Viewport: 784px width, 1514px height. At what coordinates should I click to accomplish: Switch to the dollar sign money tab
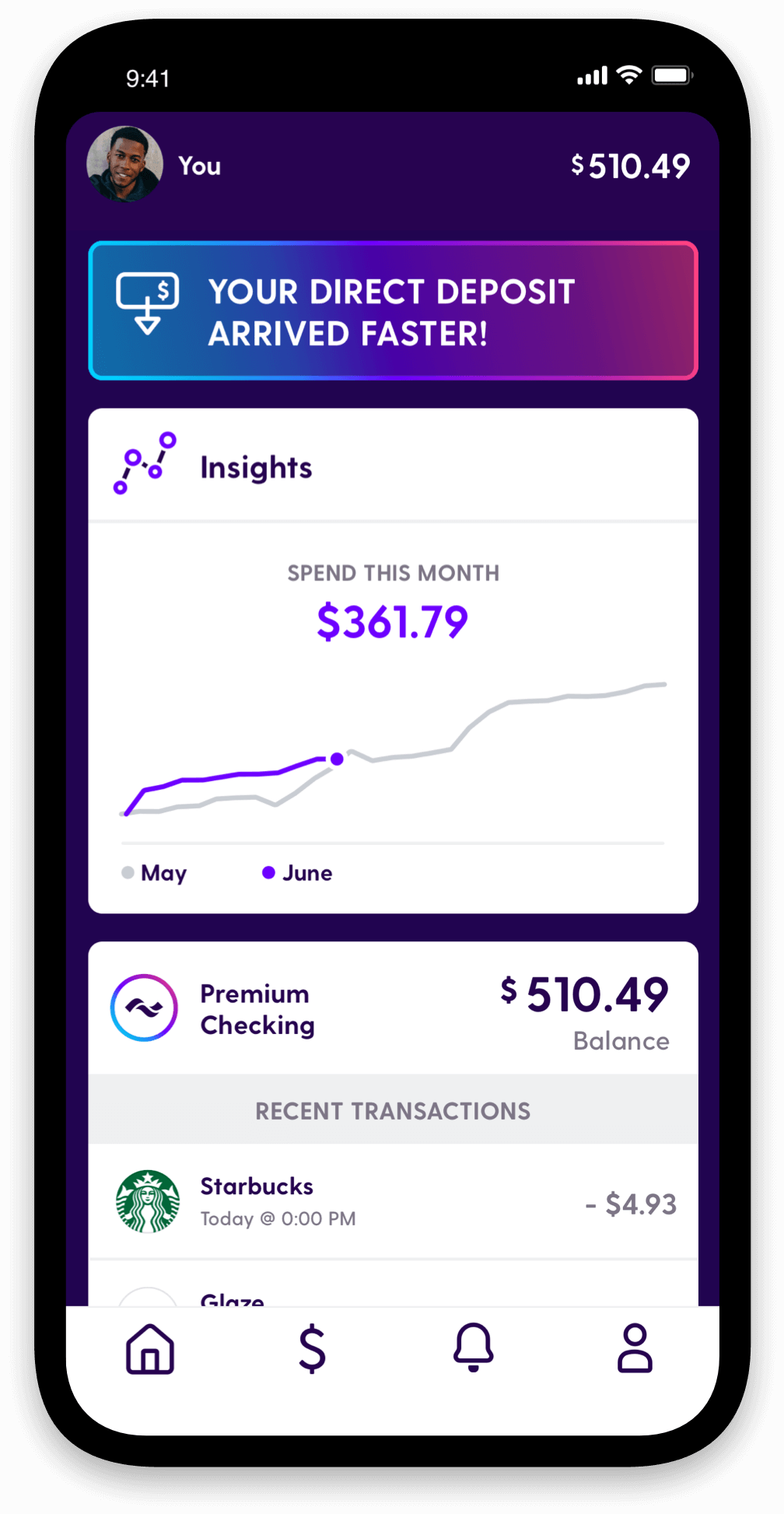[312, 1349]
